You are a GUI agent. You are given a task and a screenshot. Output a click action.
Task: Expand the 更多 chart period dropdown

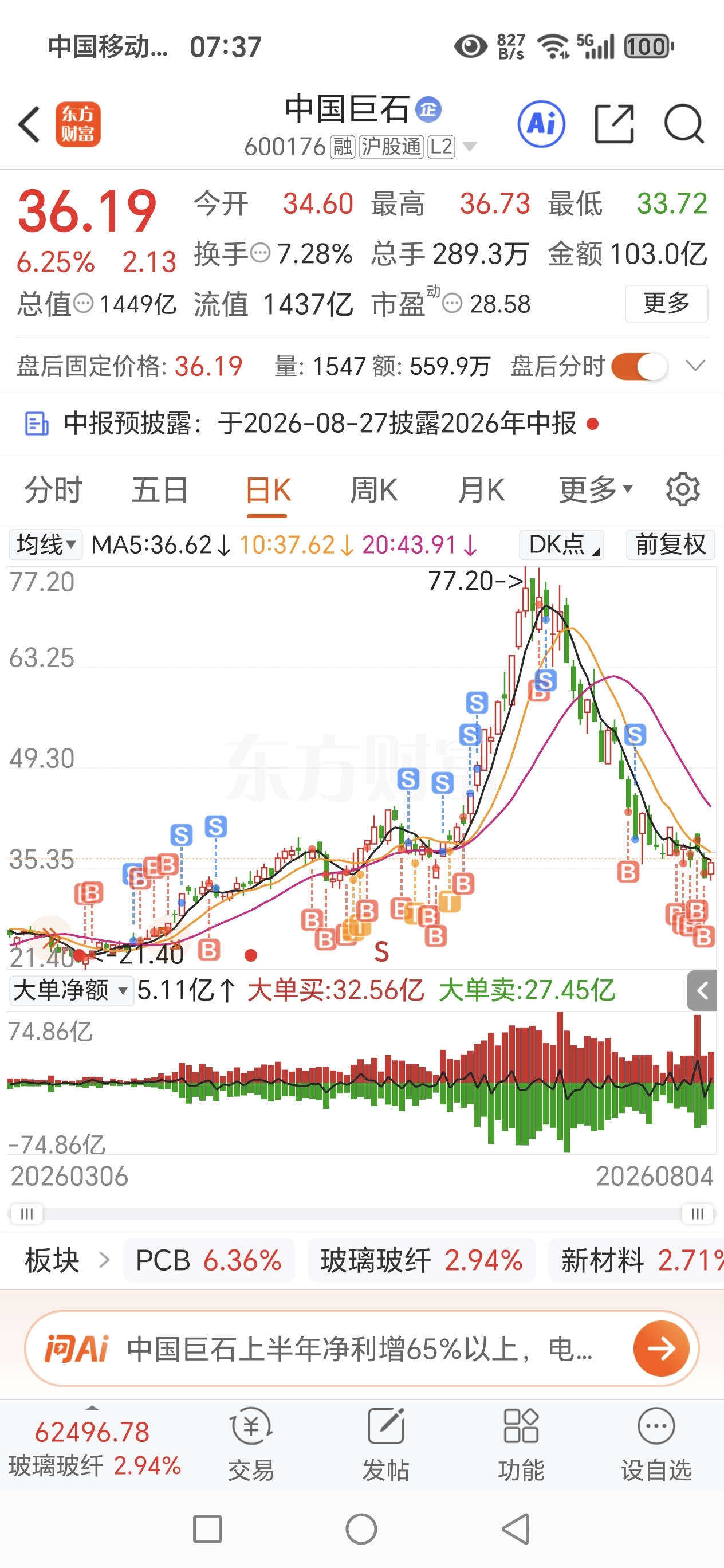tap(596, 490)
